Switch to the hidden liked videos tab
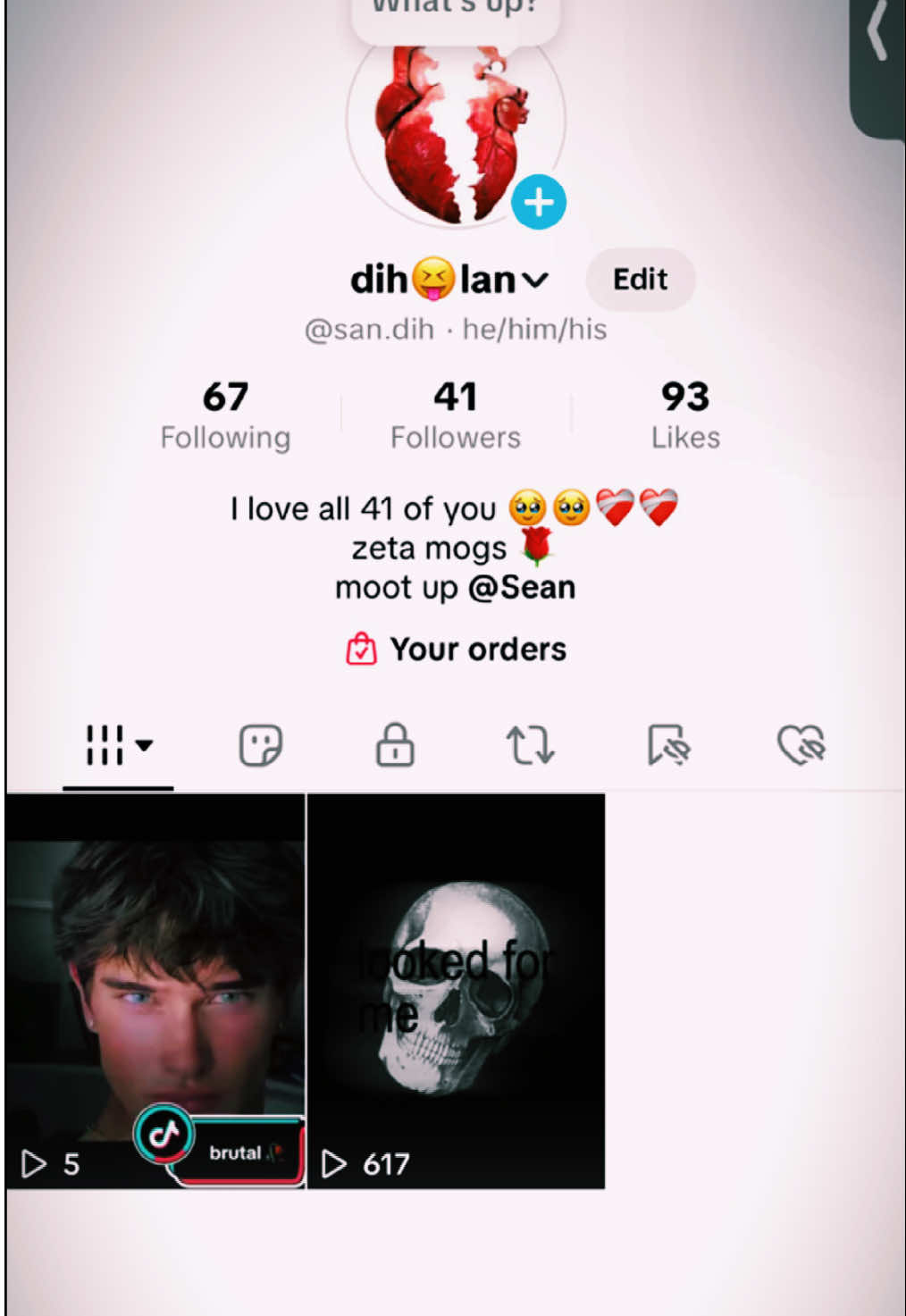 pos(801,745)
